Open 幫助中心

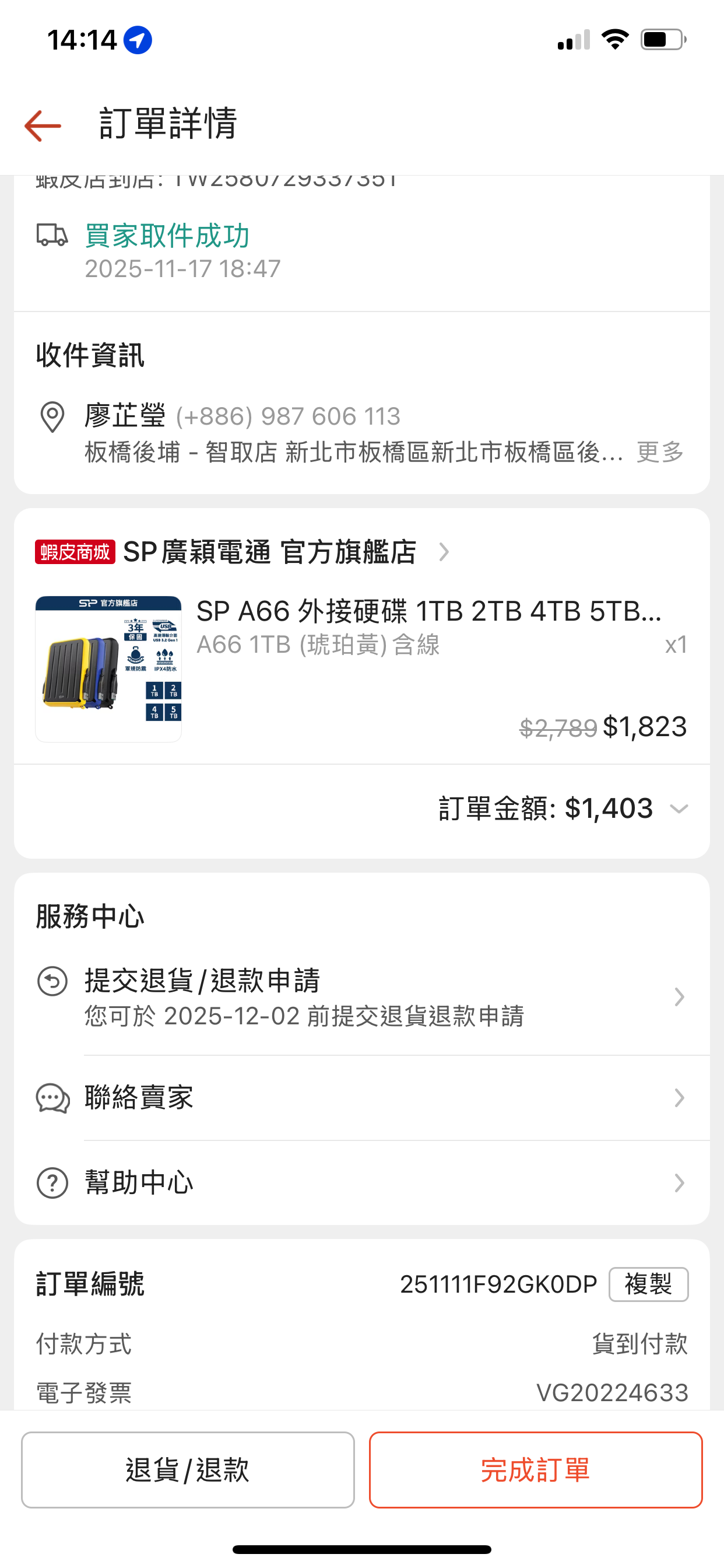click(361, 1182)
